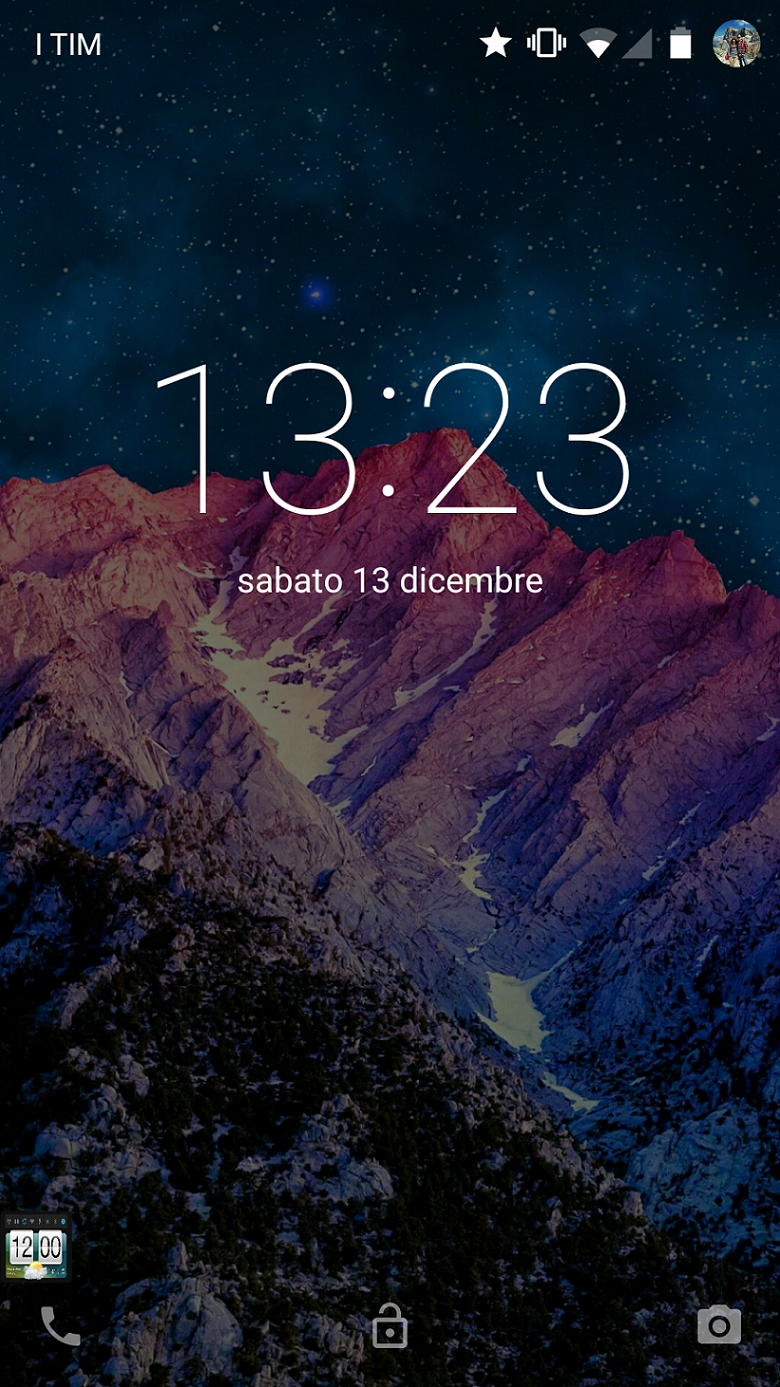Open the clock weather widget thumbnail
This screenshot has height=1387, width=780.
(36, 1247)
